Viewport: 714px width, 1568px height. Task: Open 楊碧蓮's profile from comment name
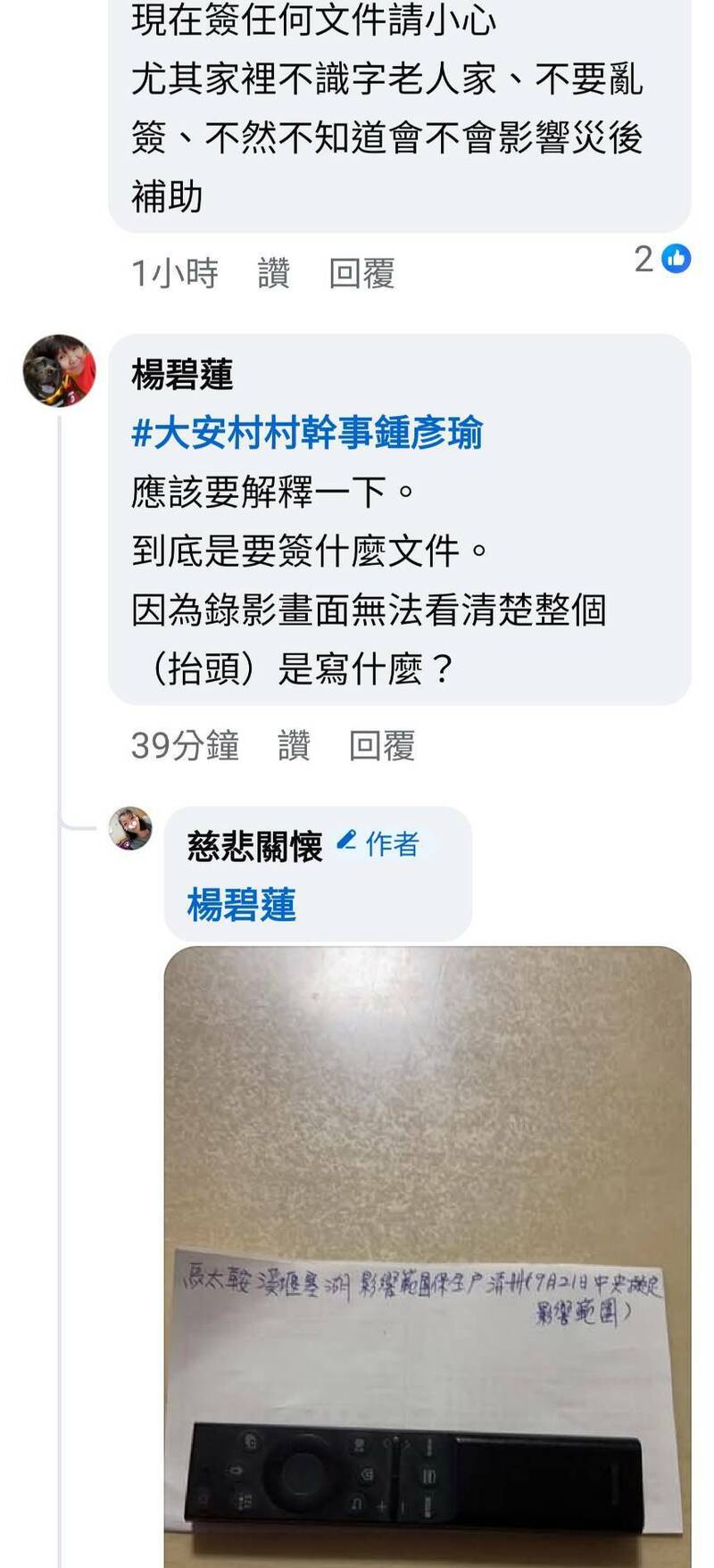coord(182,375)
